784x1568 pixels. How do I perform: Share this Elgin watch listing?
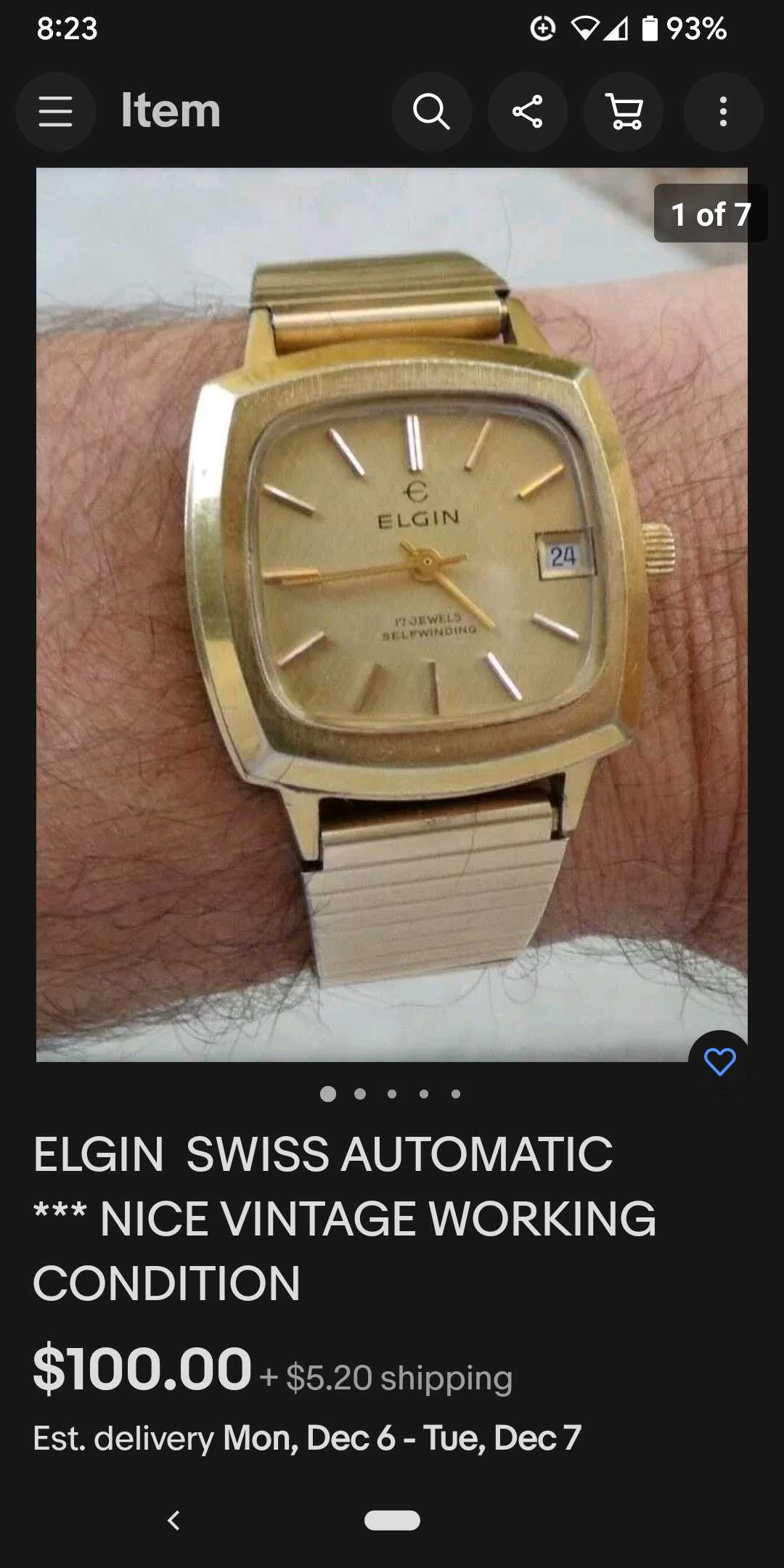(528, 112)
